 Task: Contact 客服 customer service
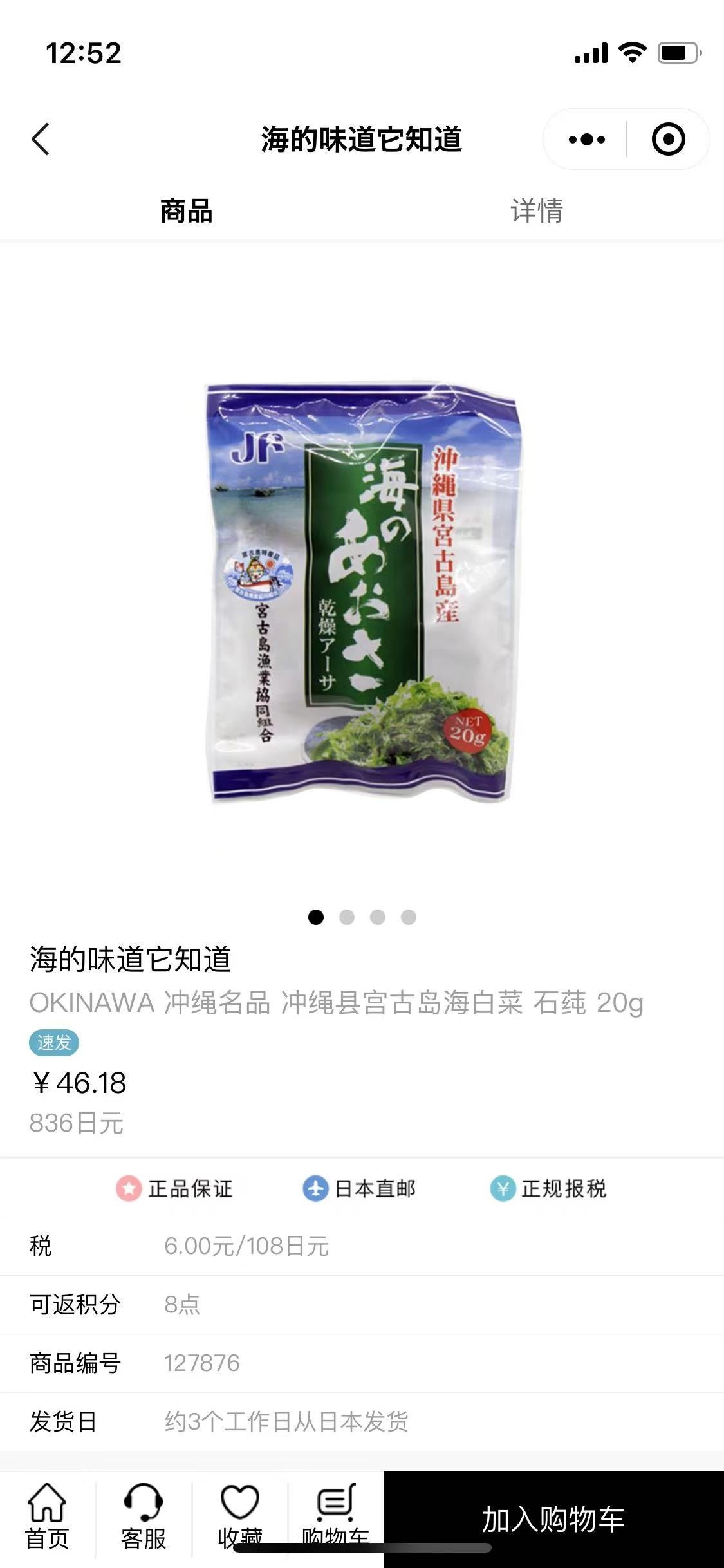pos(144,1517)
